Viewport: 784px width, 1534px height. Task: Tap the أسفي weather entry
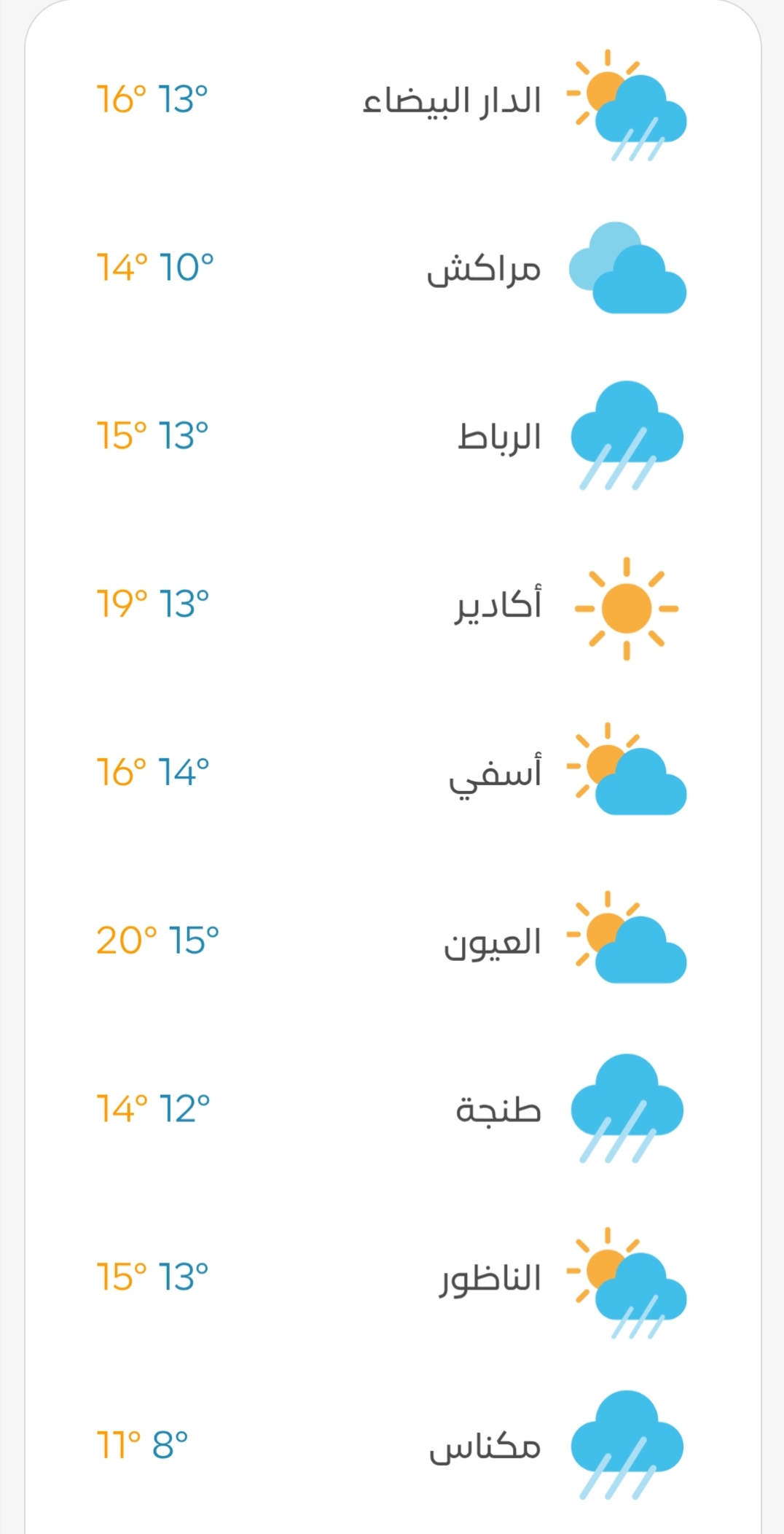(x=495, y=773)
